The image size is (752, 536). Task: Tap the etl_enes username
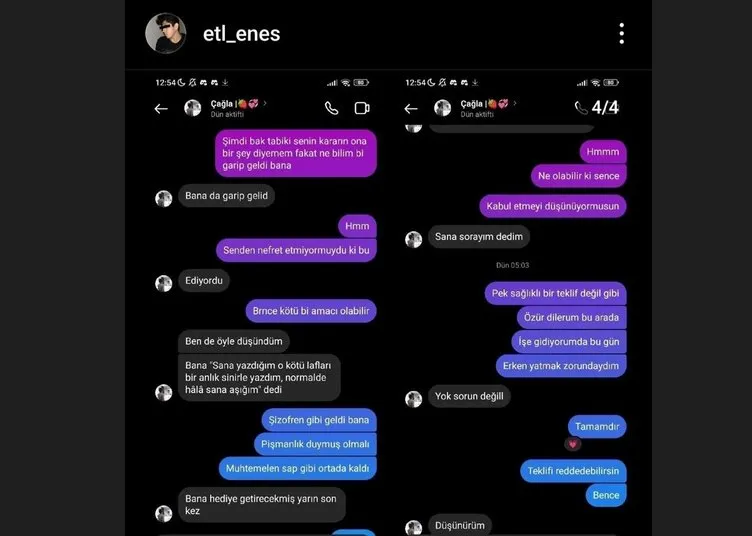pyautogui.click(x=240, y=34)
